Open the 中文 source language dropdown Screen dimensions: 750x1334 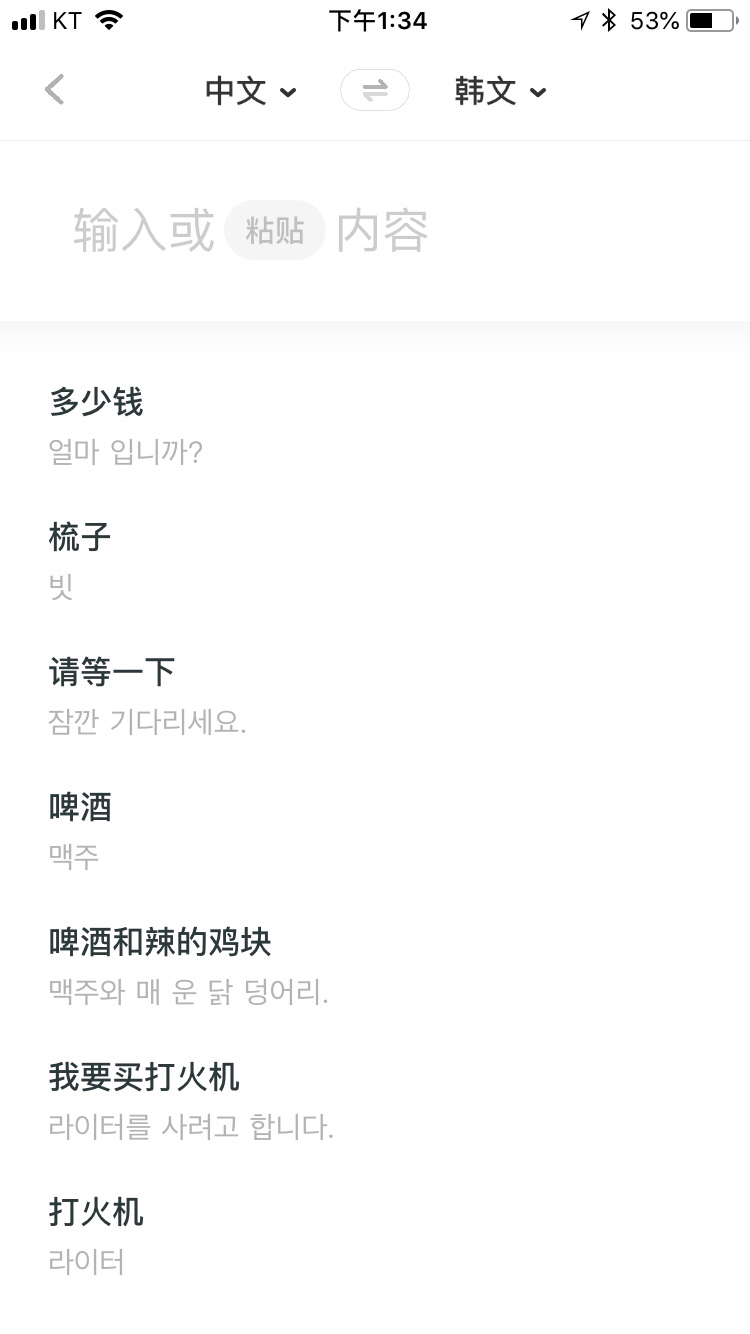(x=251, y=92)
